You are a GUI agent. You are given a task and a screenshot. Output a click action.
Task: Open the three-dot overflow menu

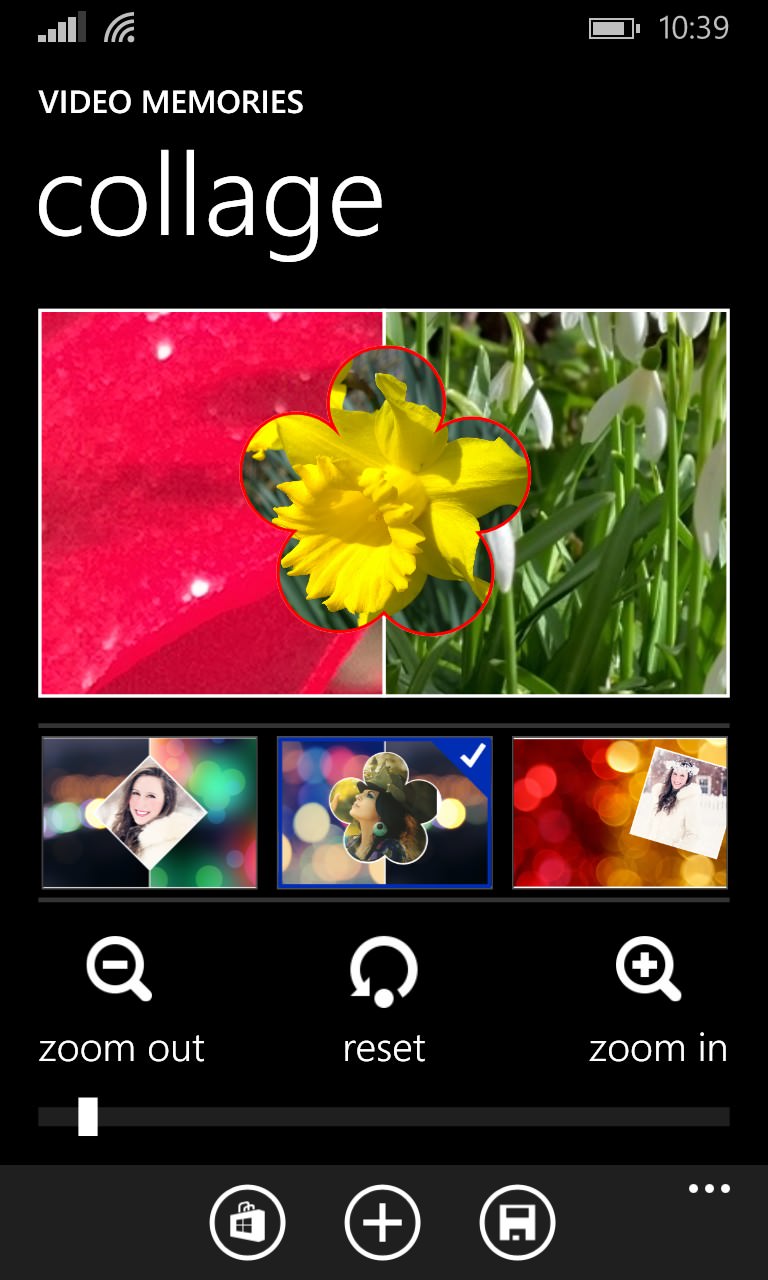[x=709, y=1189]
